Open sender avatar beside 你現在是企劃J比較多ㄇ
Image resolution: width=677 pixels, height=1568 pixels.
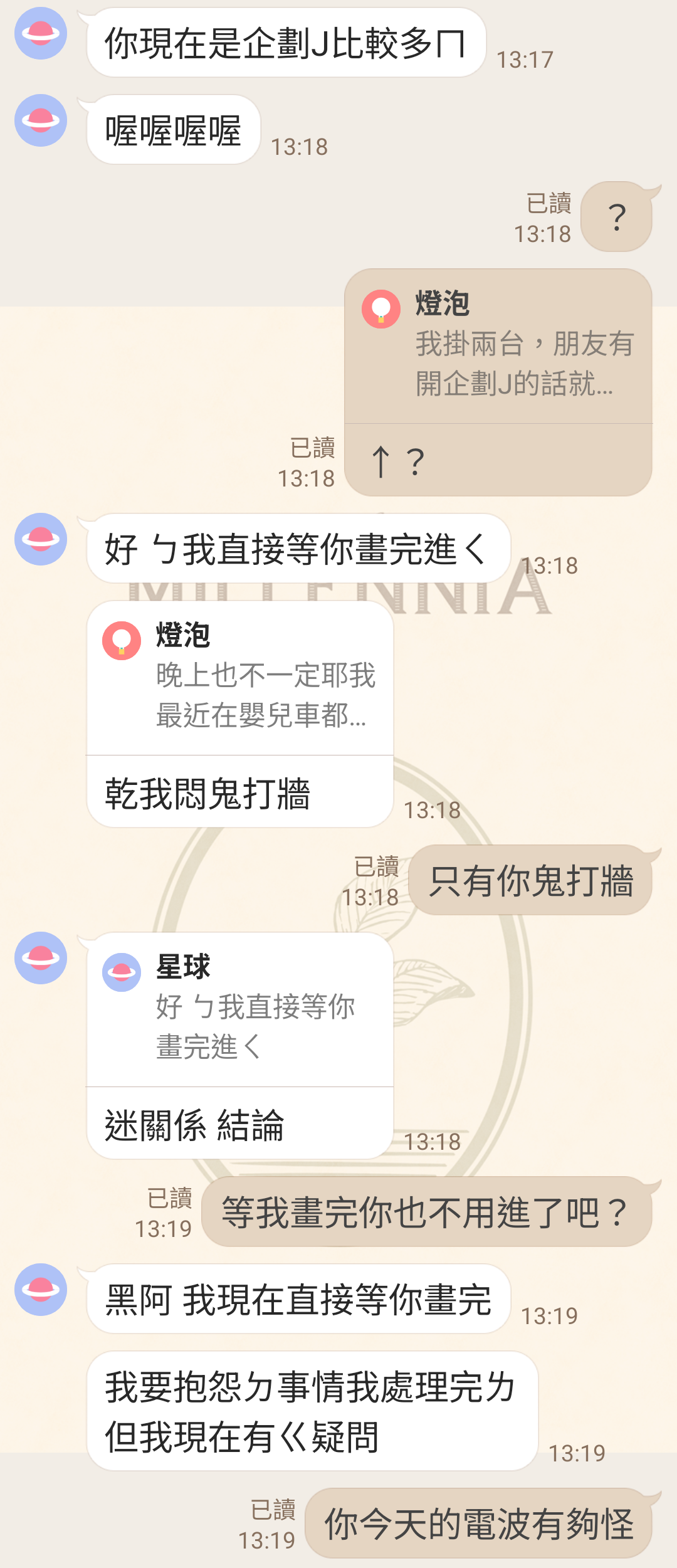pos(41,33)
